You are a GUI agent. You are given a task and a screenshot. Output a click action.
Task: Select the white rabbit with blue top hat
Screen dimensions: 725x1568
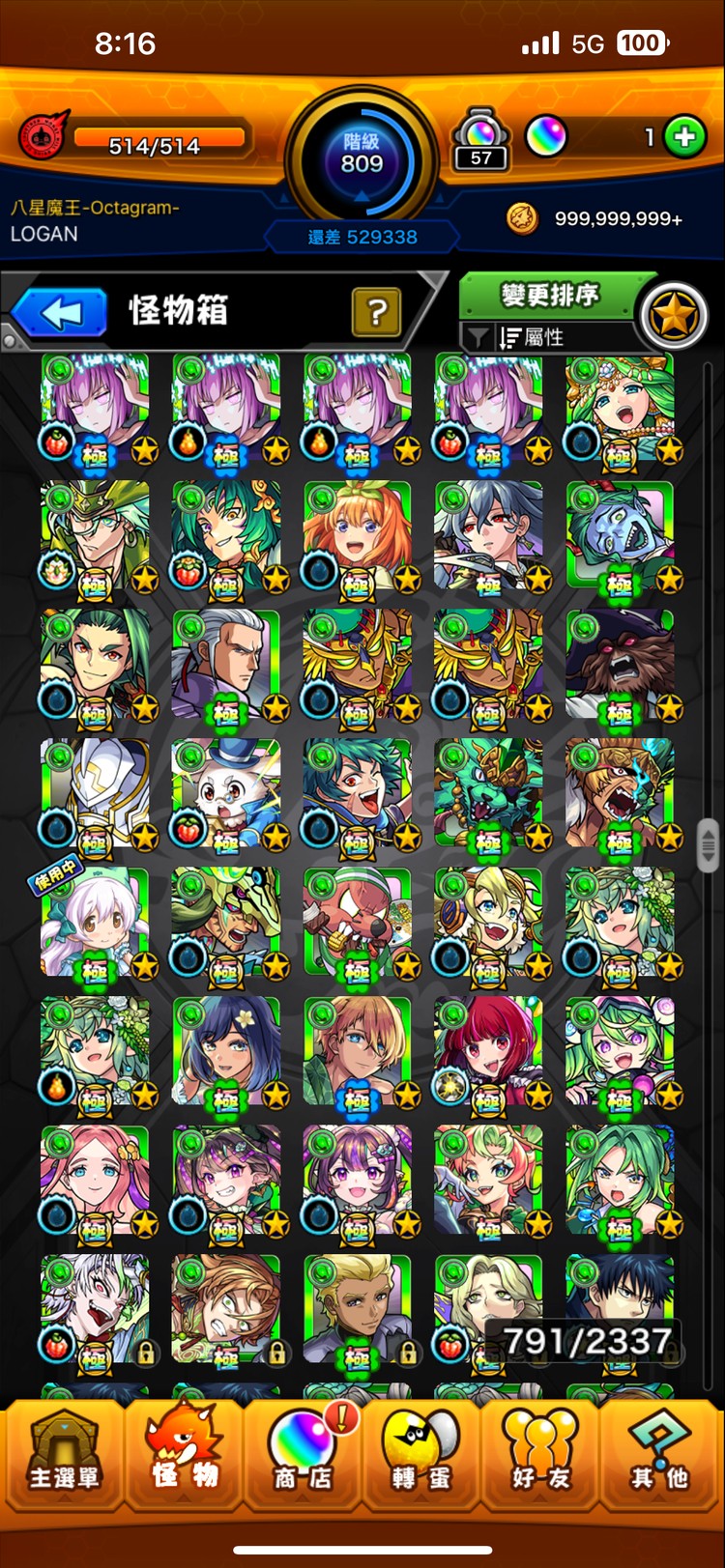click(x=226, y=794)
